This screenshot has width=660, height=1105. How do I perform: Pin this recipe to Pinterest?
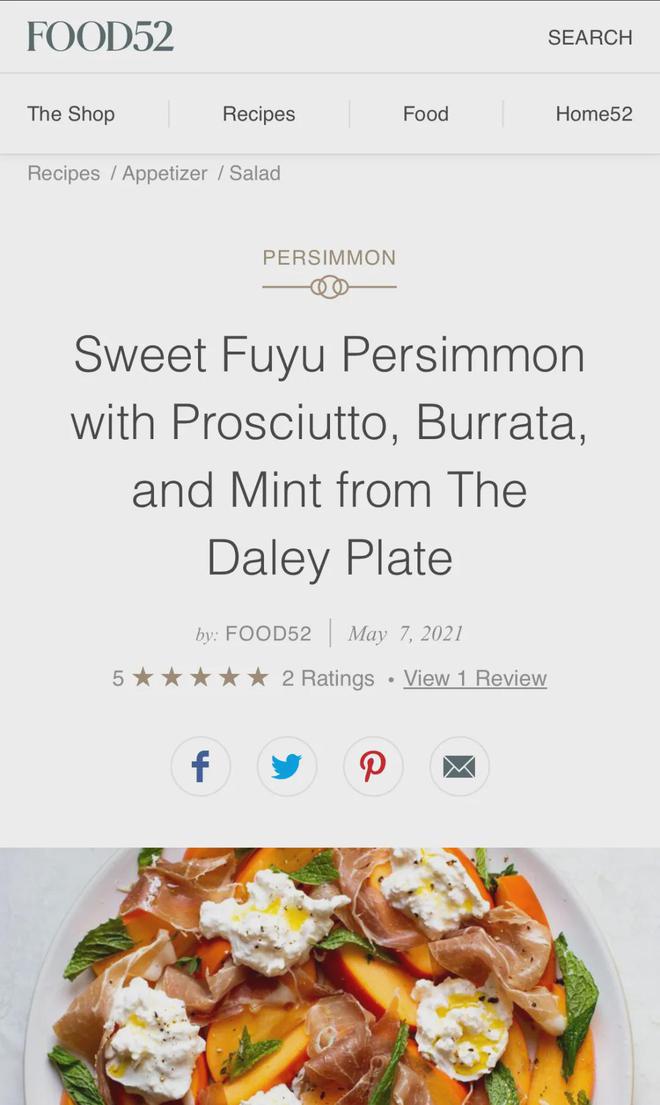click(x=373, y=767)
